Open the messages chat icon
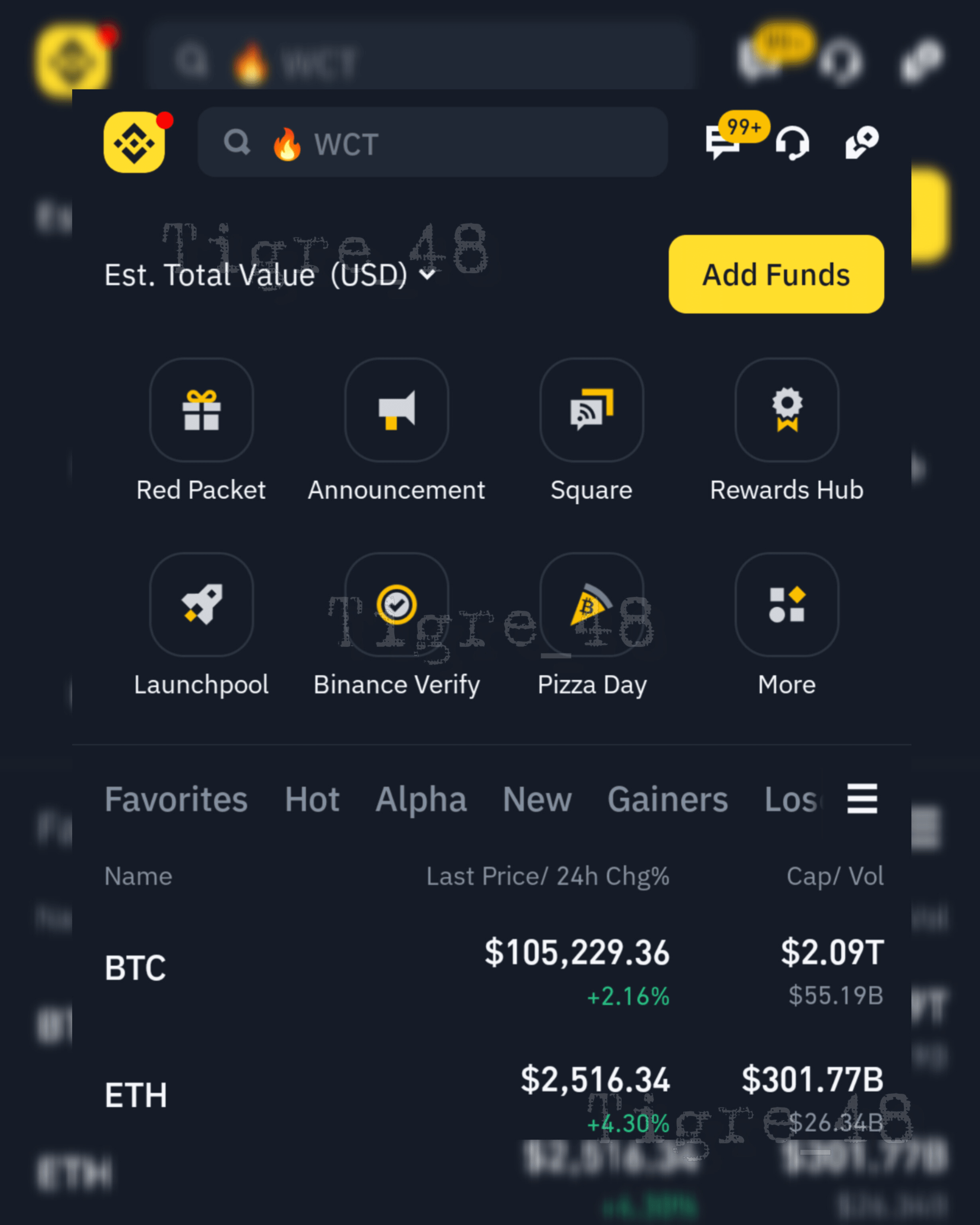This screenshot has height=1225, width=980. pos(722,142)
